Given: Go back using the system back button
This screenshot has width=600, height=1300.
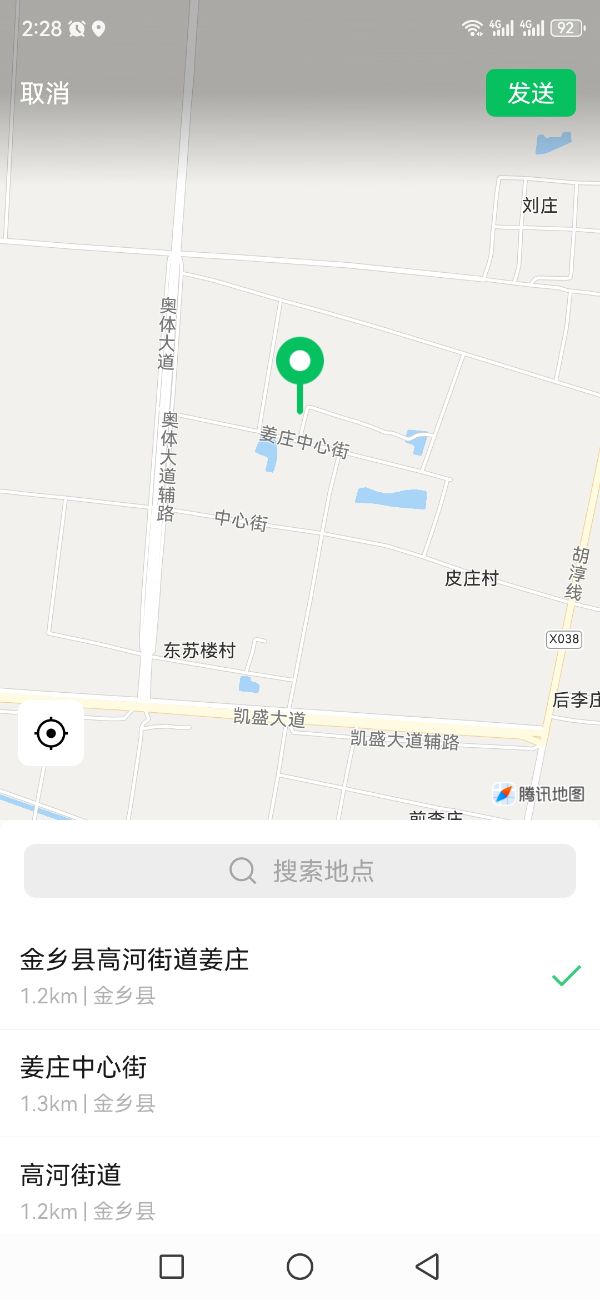Looking at the screenshot, I should (x=427, y=1267).
